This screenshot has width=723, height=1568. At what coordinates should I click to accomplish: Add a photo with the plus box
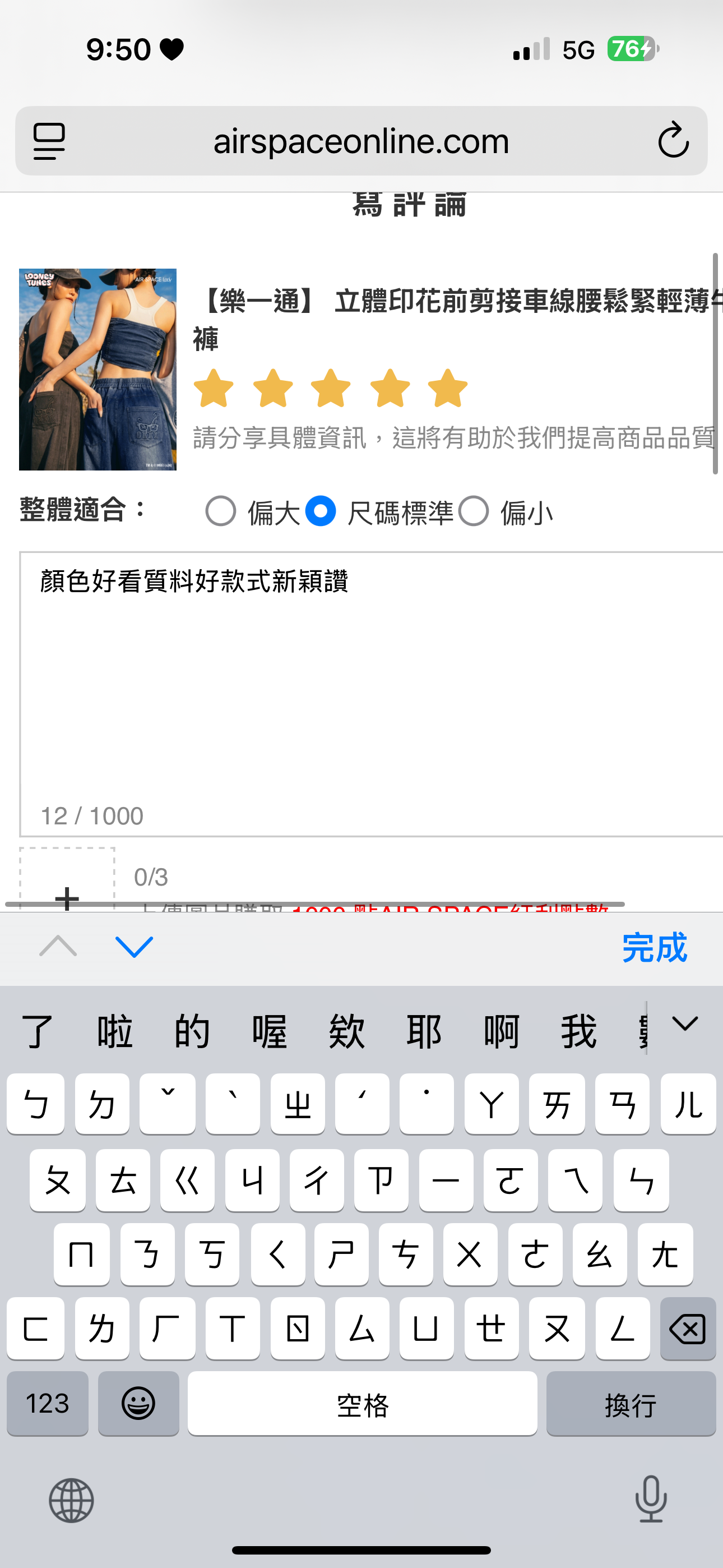[x=67, y=883]
